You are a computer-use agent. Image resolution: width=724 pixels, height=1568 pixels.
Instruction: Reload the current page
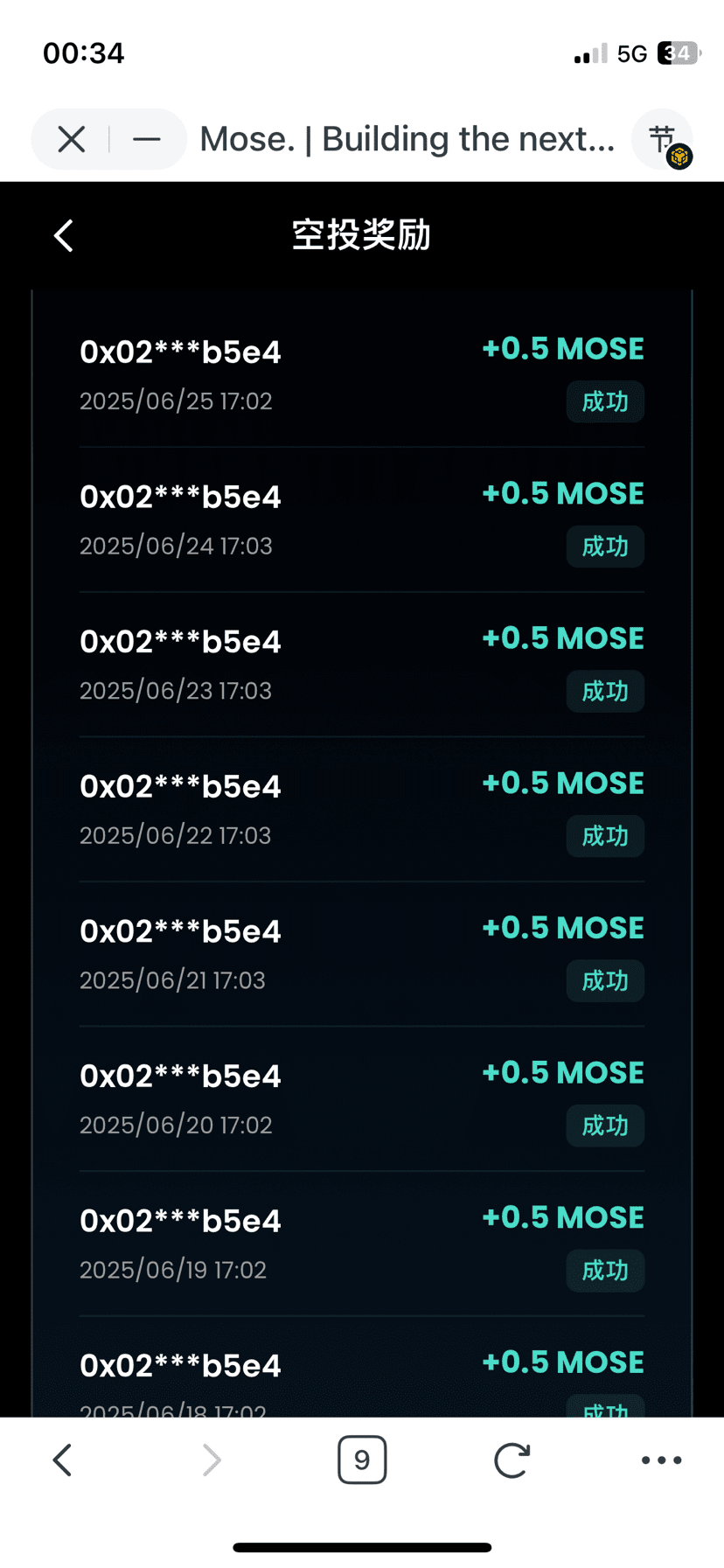[x=512, y=1460]
